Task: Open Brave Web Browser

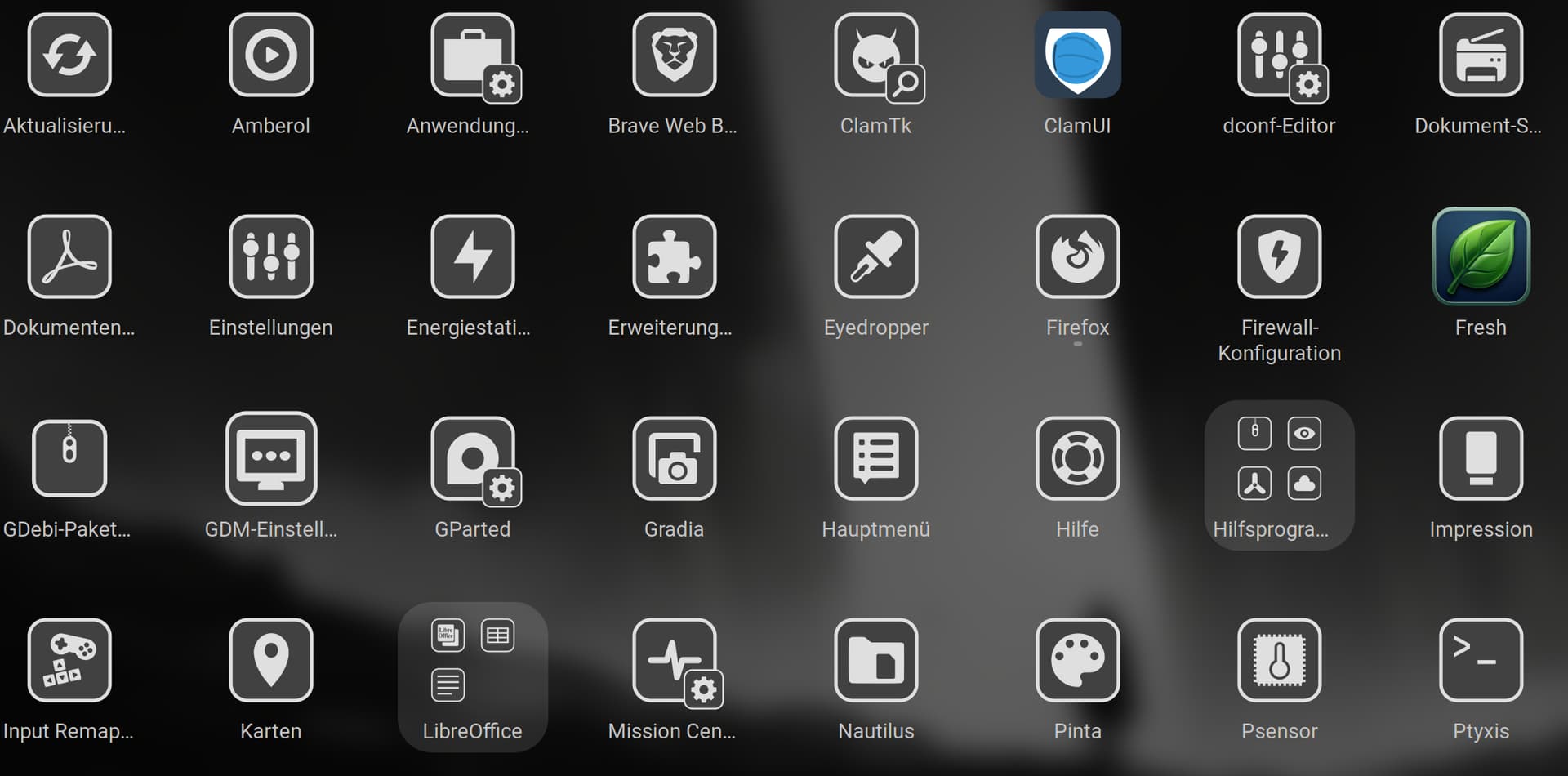Action: [x=674, y=56]
